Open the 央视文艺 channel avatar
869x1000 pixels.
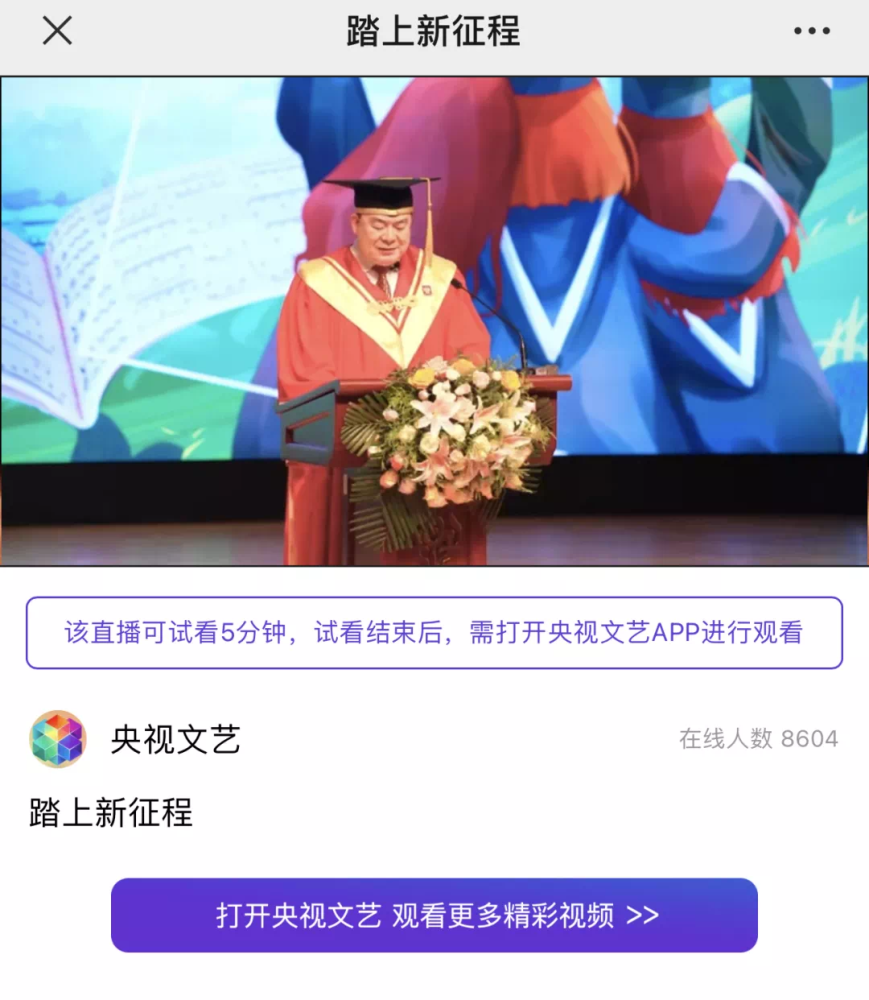click(x=57, y=739)
